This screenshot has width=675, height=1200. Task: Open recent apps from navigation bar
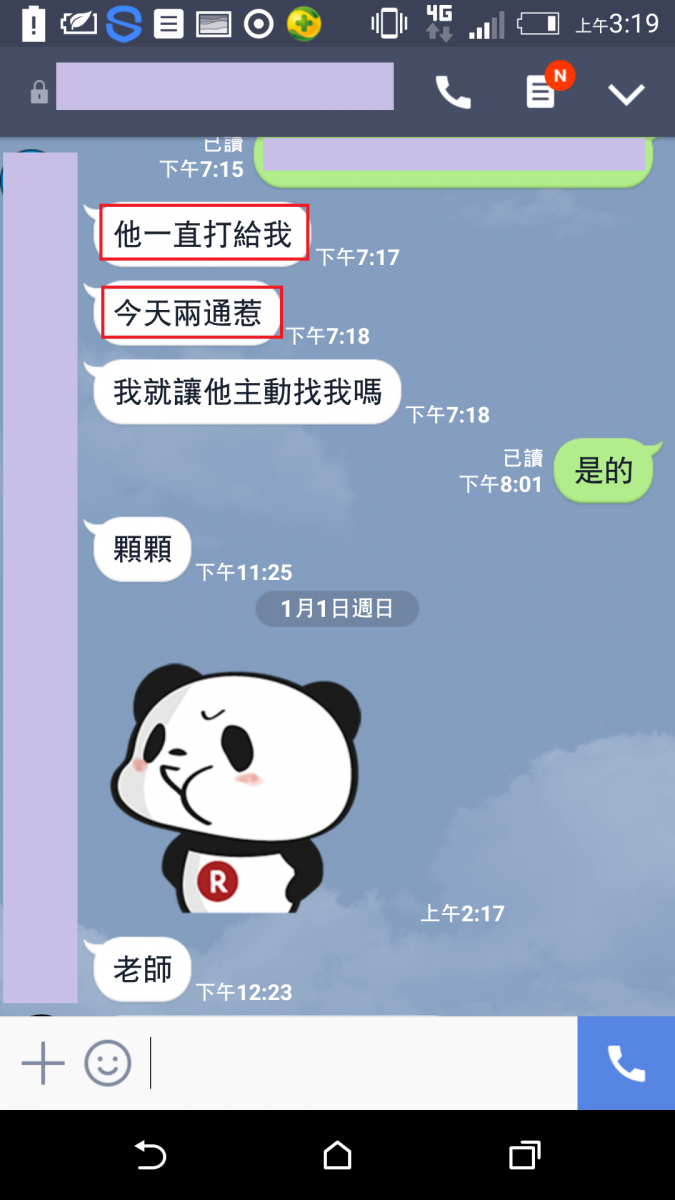tap(524, 1156)
